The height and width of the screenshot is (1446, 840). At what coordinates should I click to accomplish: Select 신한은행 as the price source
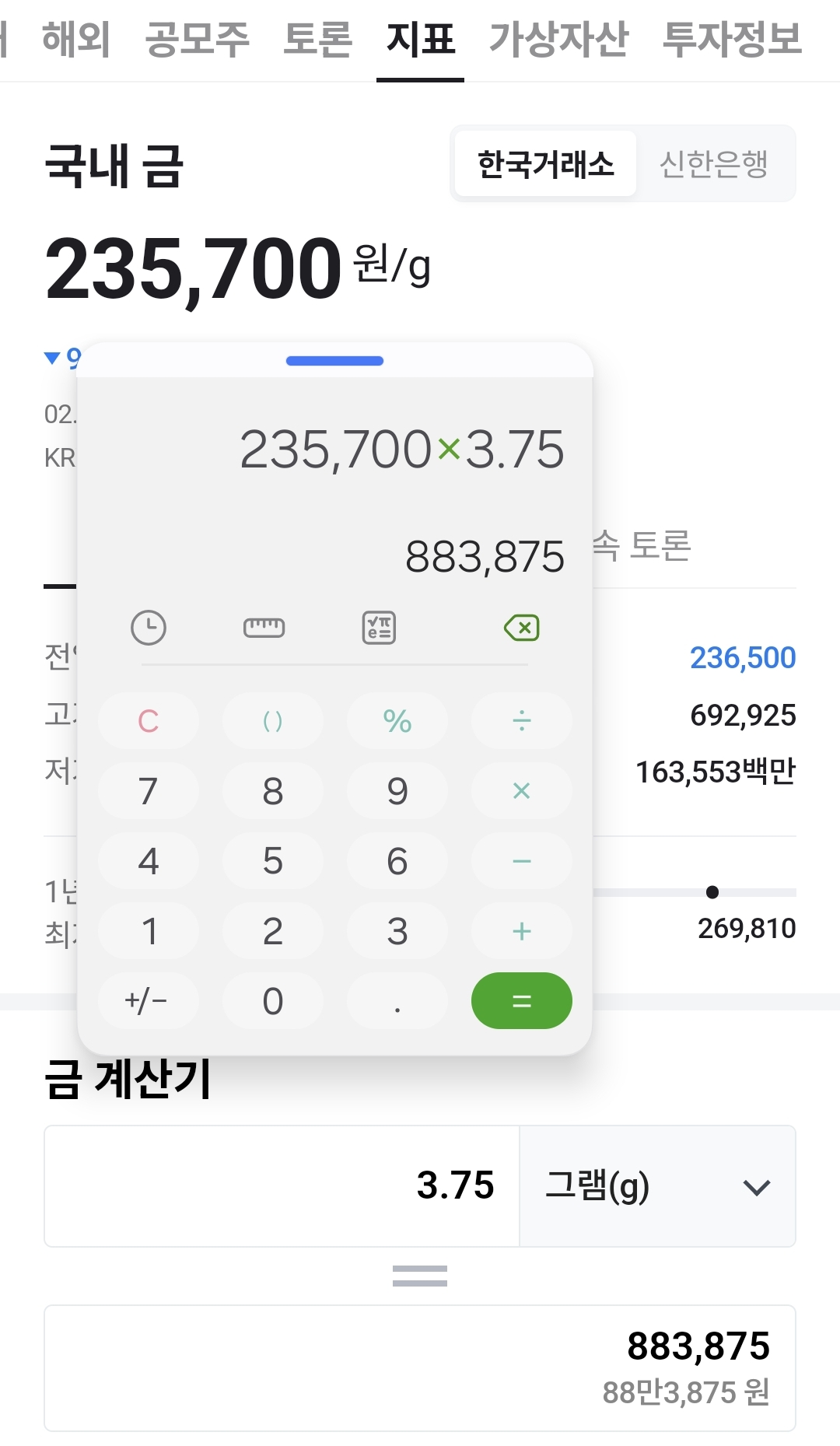[x=716, y=163]
